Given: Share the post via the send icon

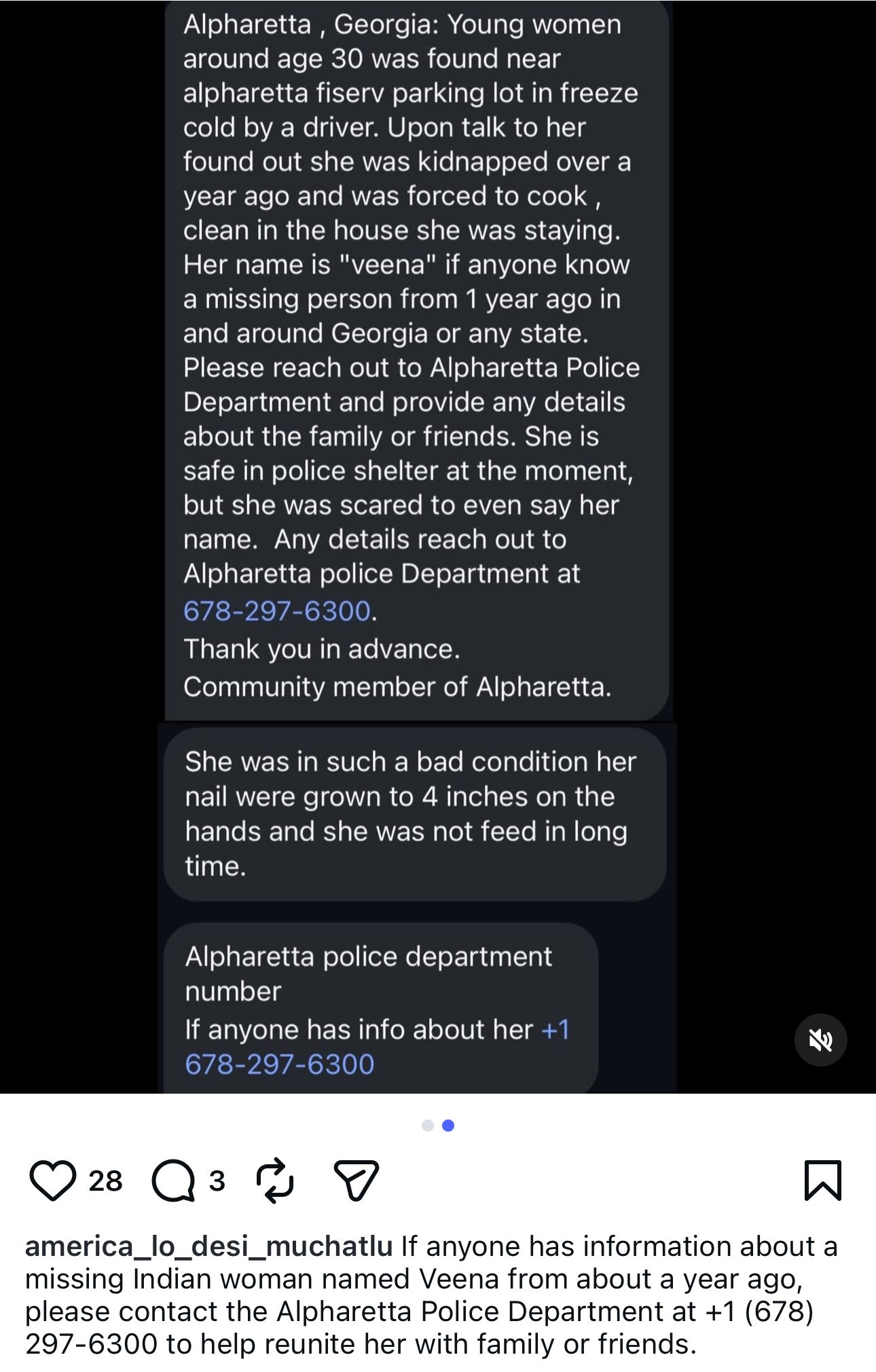Looking at the screenshot, I should pyautogui.click(x=356, y=1181).
